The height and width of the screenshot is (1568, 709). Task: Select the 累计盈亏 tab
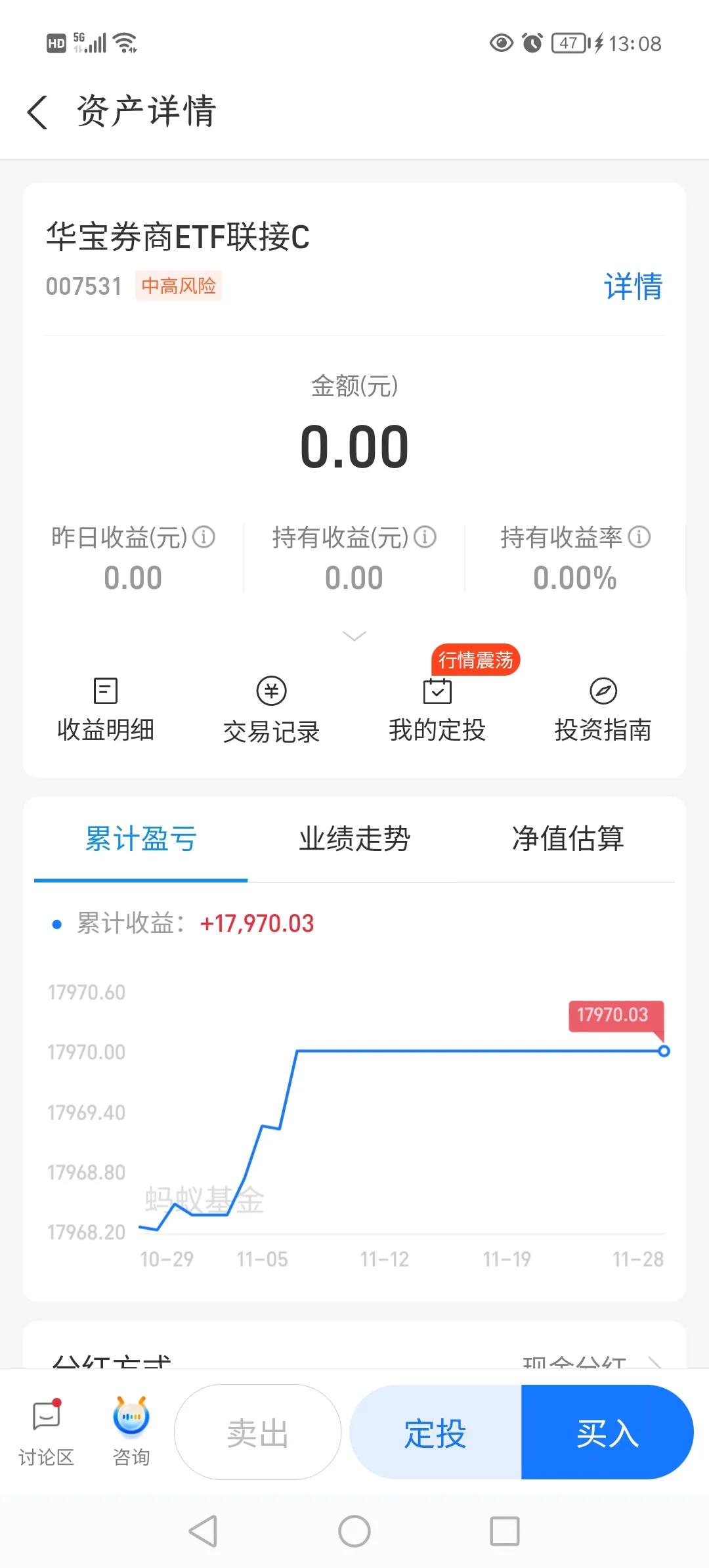tap(141, 839)
